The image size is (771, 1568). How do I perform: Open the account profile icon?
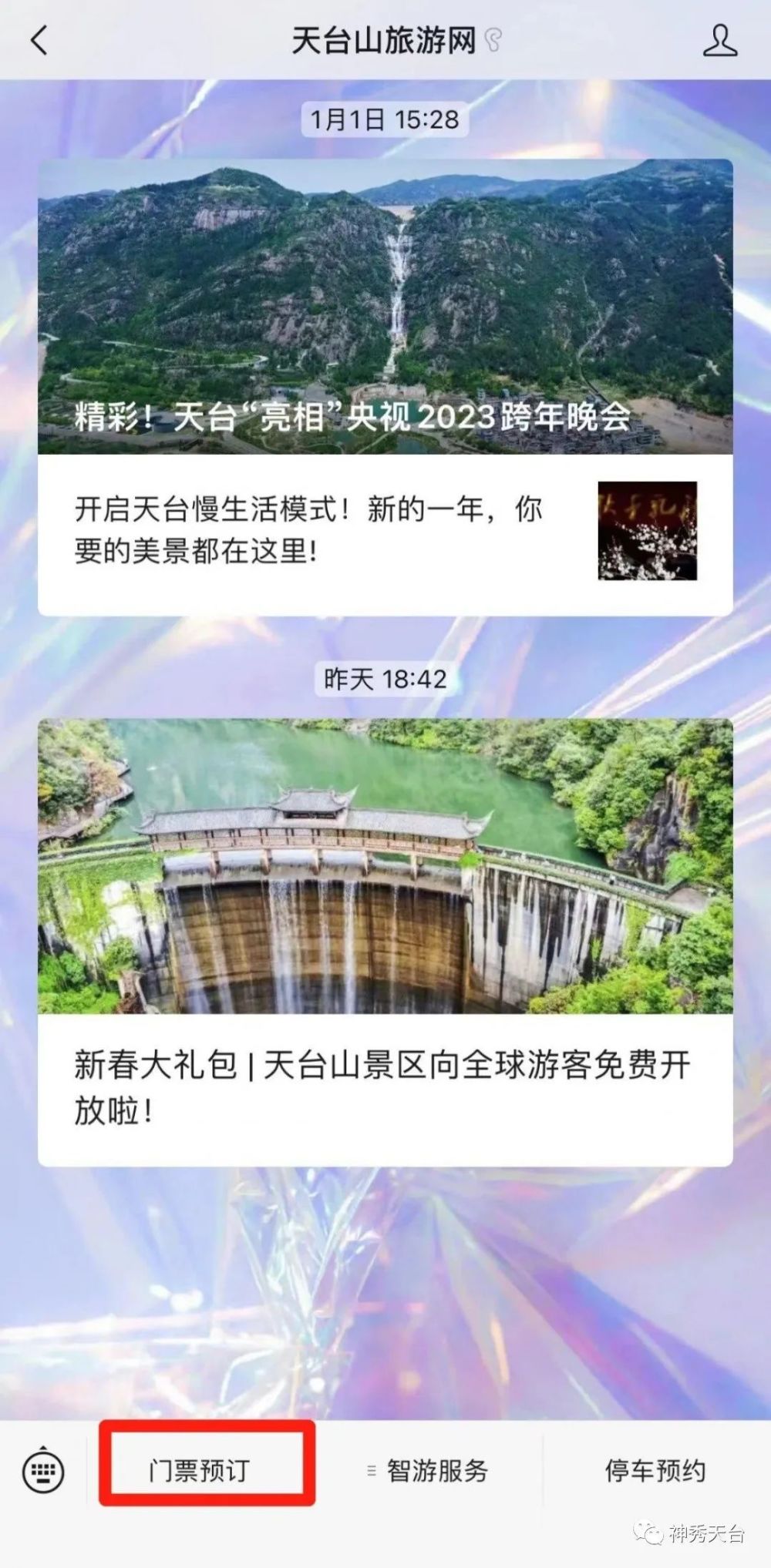(719, 40)
